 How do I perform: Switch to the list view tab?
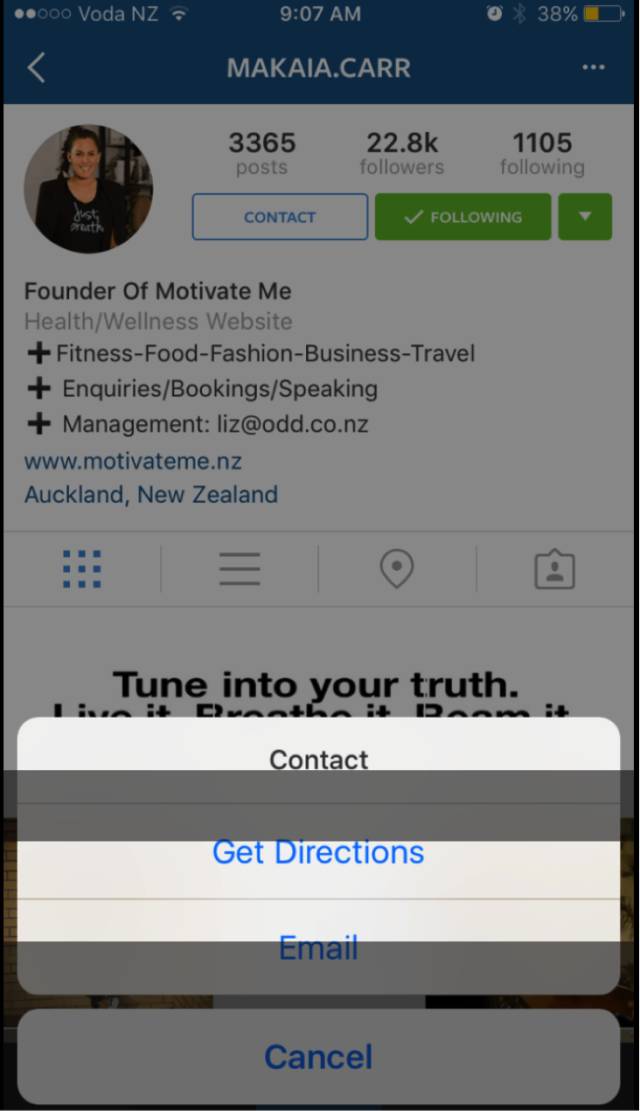click(240, 569)
